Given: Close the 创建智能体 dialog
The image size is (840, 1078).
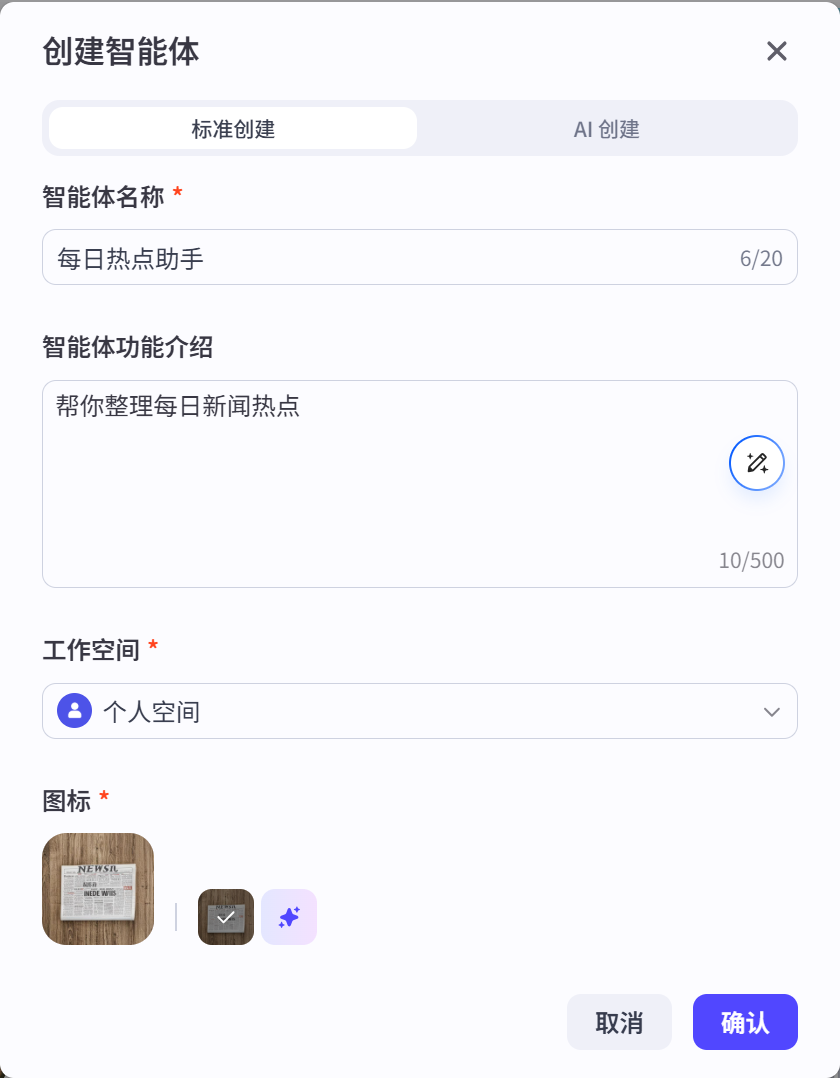Looking at the screenshot, I should [777, 52].
